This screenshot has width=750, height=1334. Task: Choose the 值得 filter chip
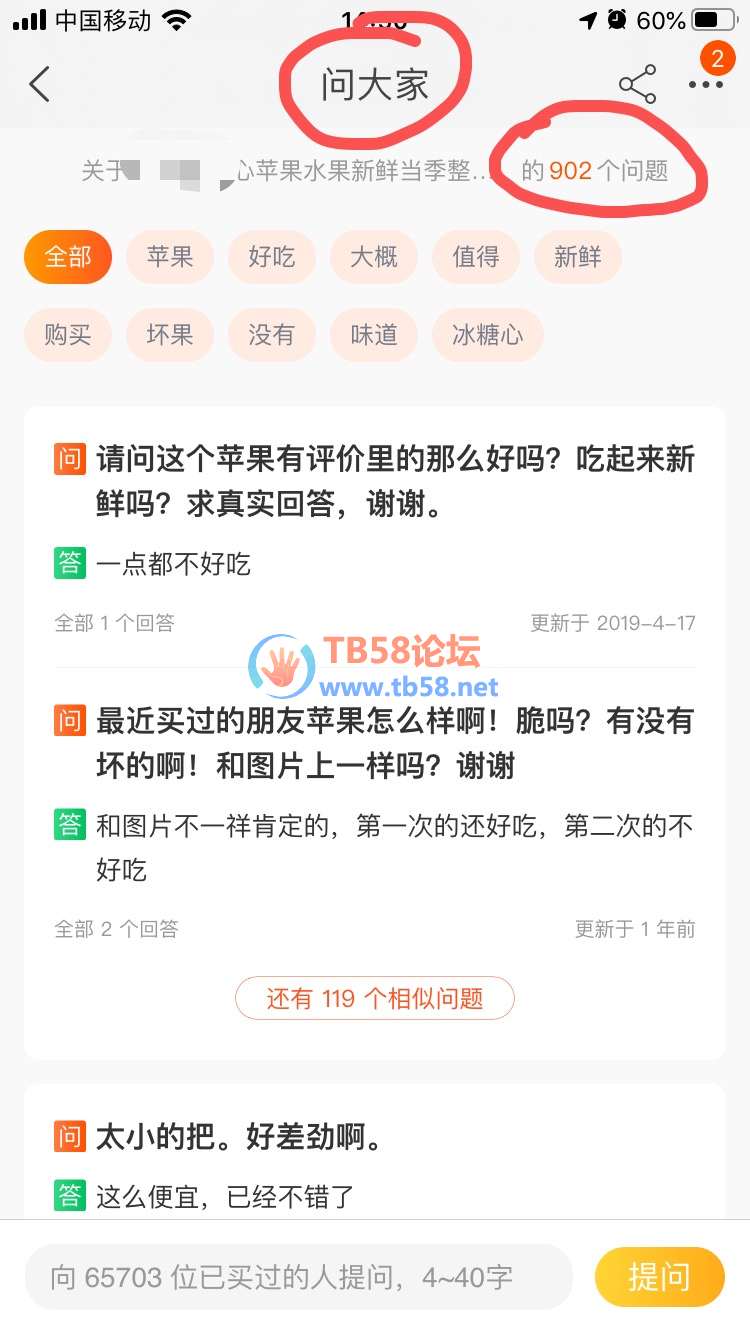476,257
